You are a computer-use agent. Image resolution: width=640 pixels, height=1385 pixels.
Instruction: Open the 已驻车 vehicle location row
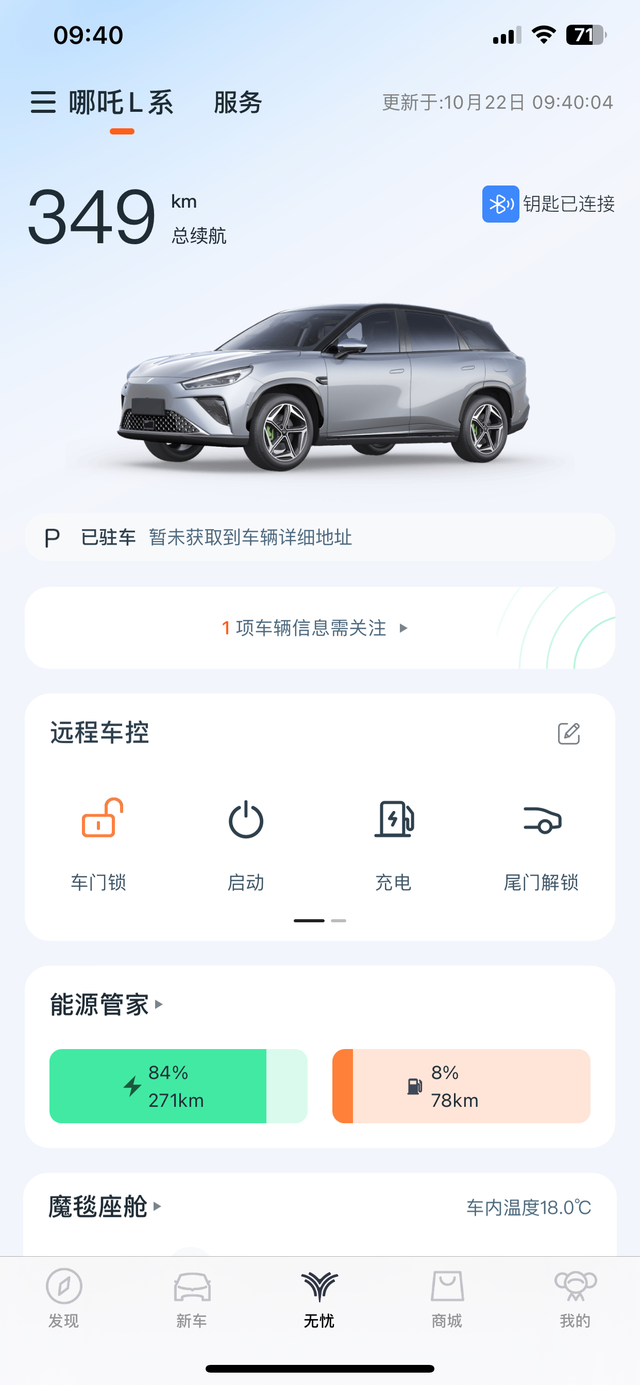[320, 538]
